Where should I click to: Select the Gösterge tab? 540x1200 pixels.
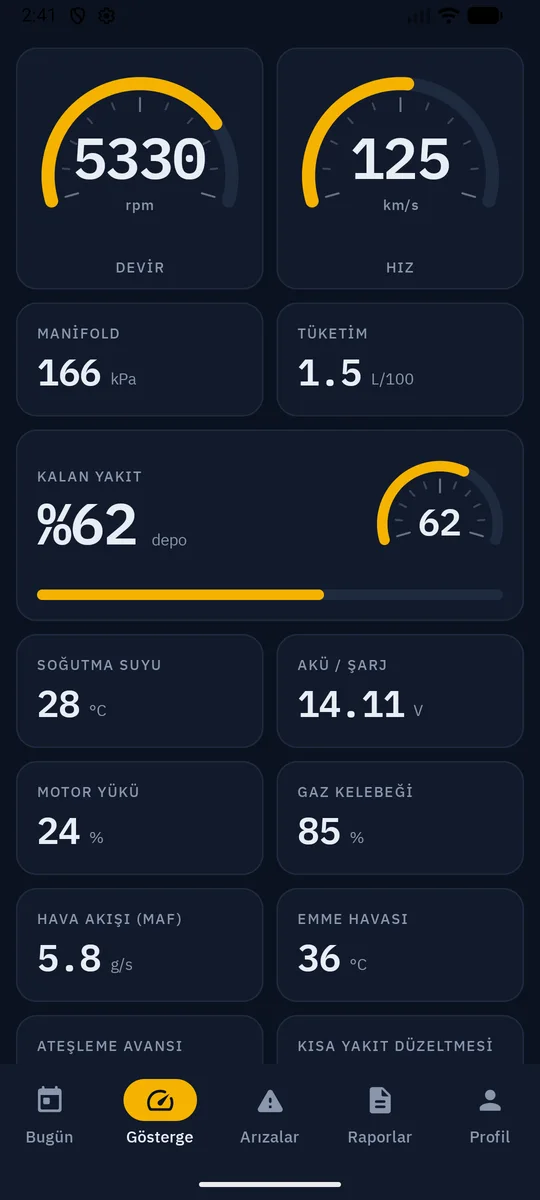coord(160,1114)
